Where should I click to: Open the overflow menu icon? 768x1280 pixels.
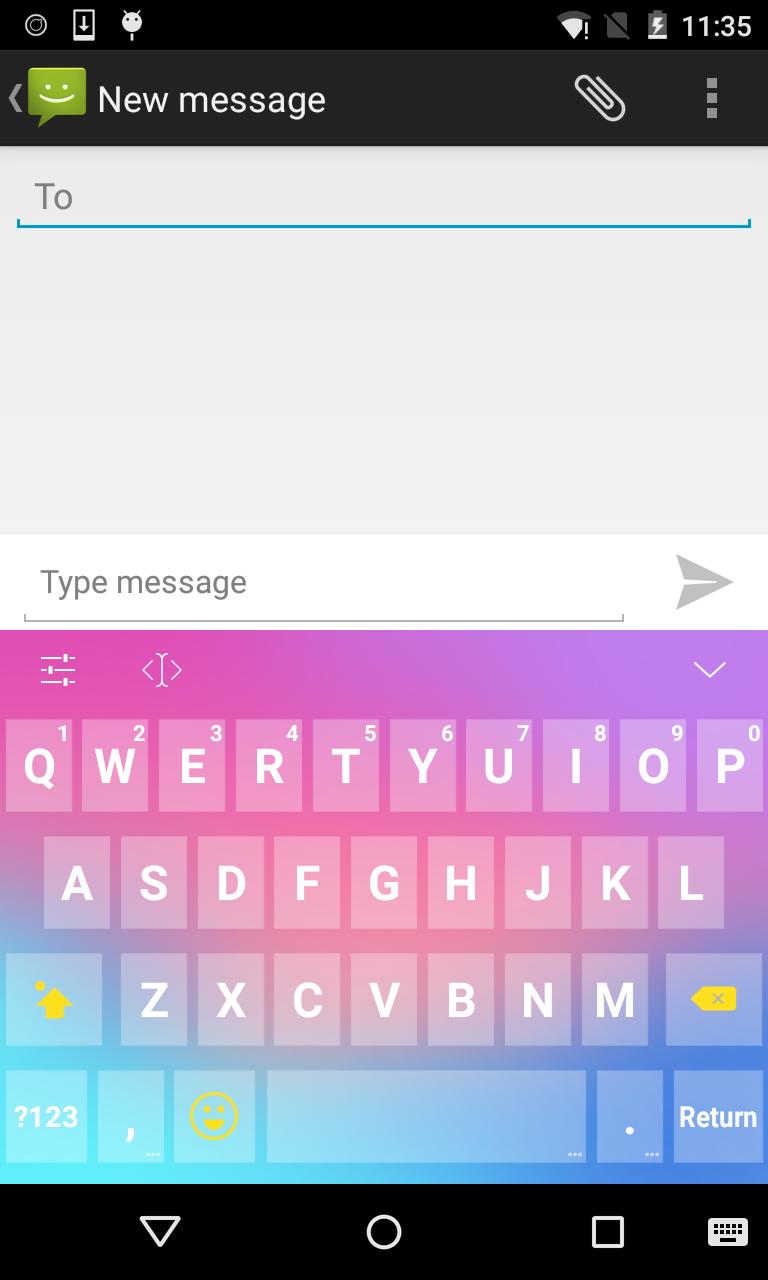[x=711, y=97]
